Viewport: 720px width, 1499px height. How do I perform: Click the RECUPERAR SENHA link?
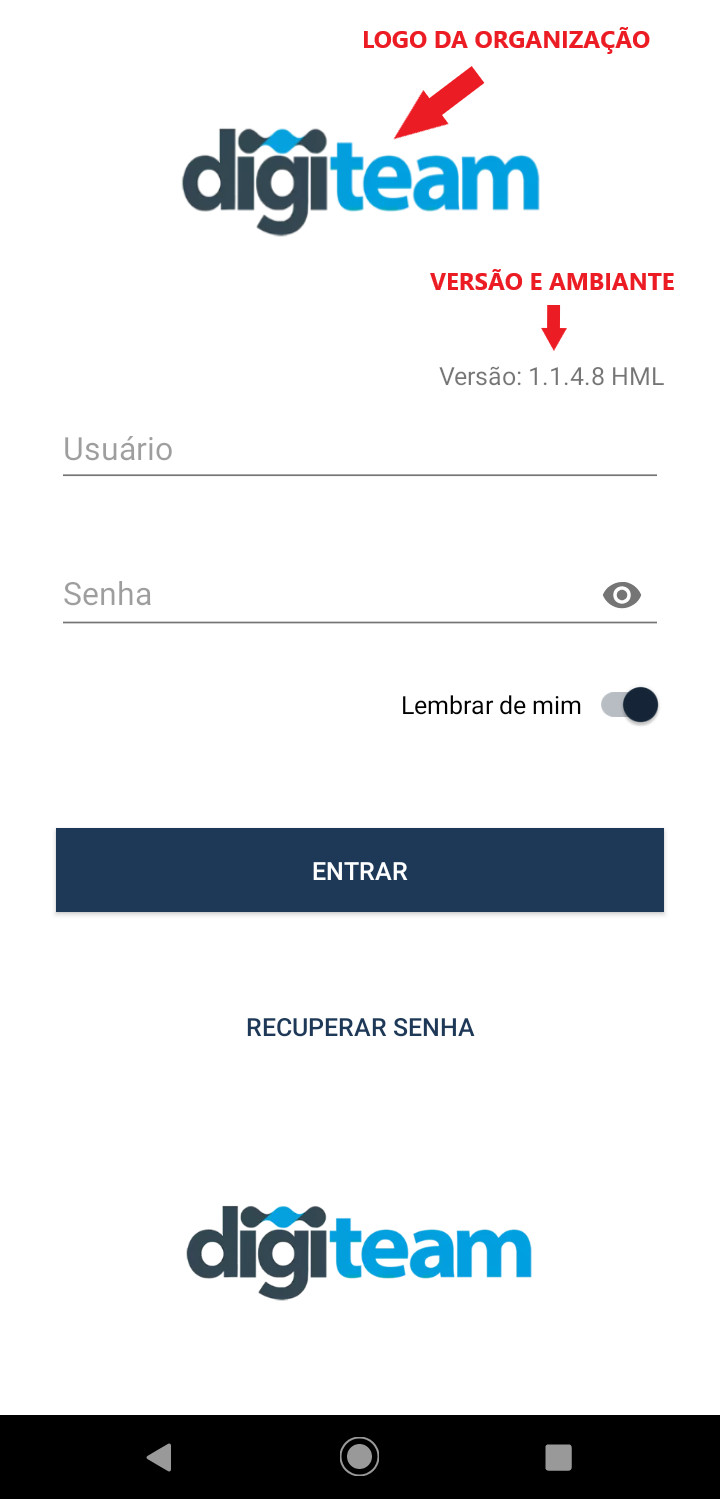click(360, 1027)
